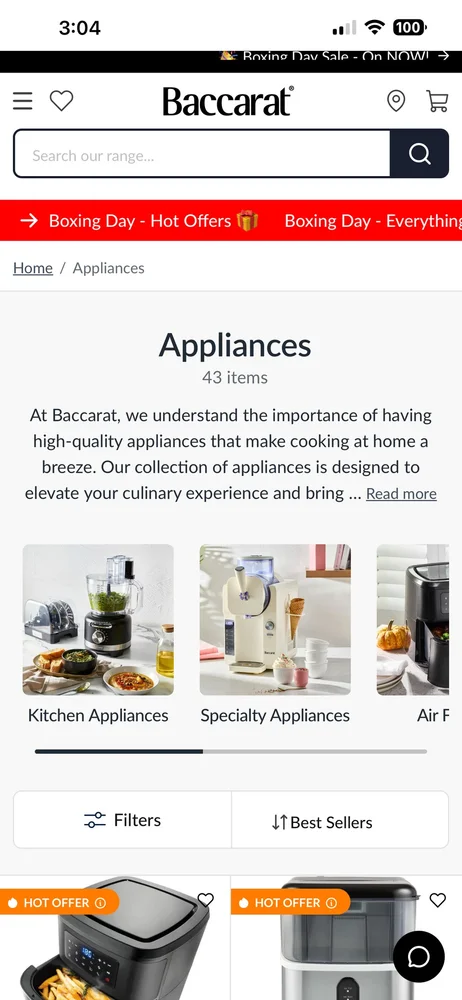Open the Specialty Appliances category

[x=275, y=635]
